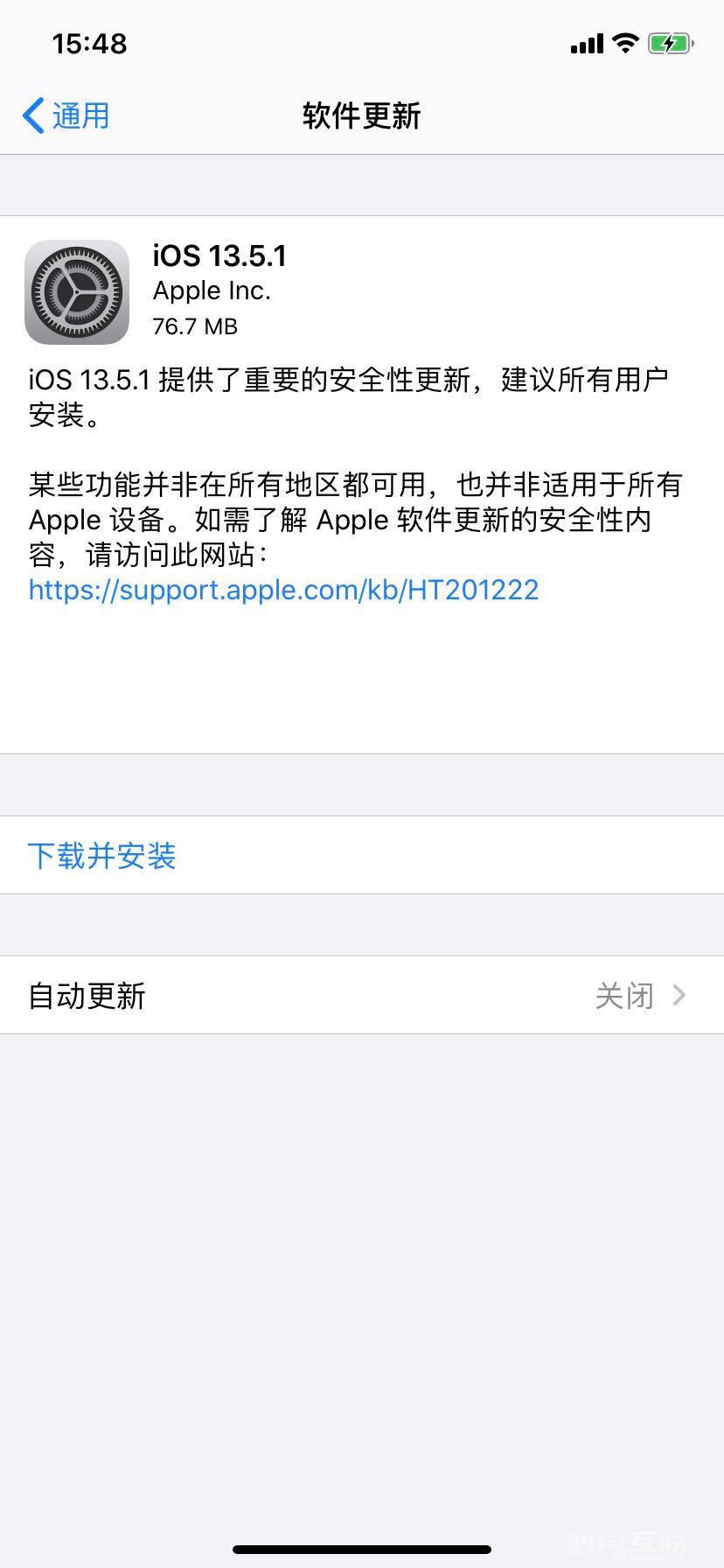Return to 通用 settings
The width and height of the screenshot is (724, 1568).
click(66, 115)
